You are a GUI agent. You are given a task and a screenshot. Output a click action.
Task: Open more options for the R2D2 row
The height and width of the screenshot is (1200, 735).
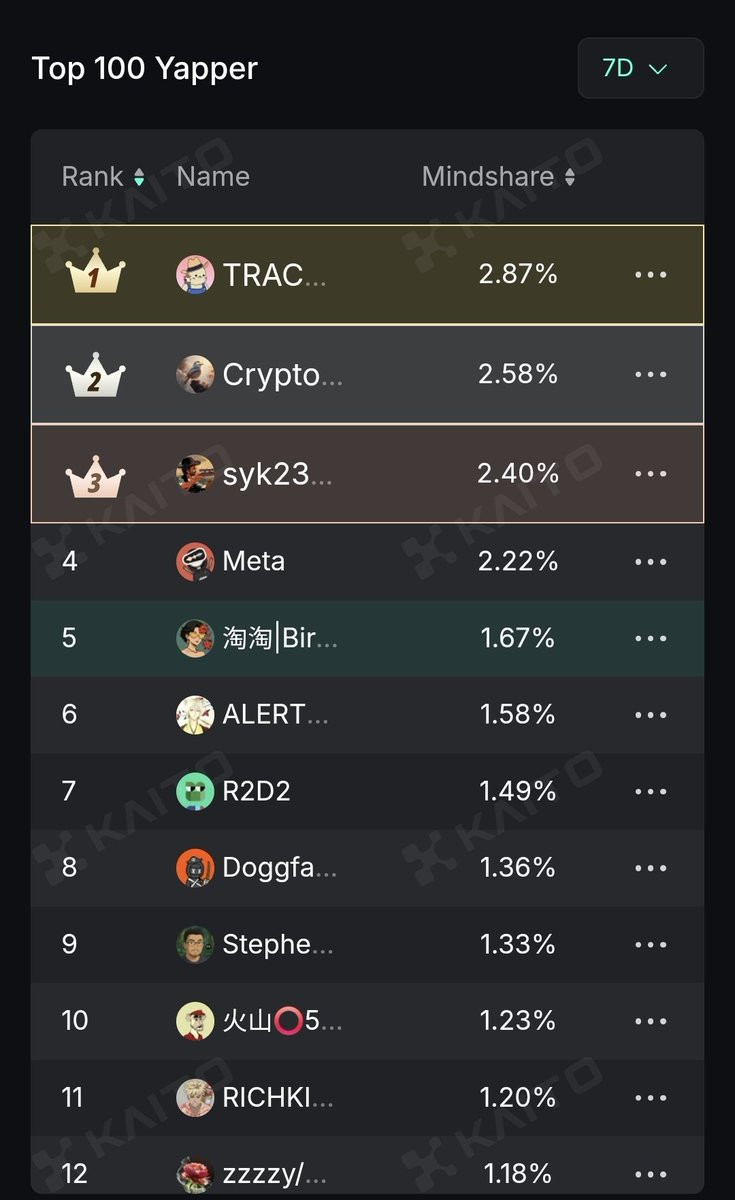pyautogui.click(x=651, y=791)
